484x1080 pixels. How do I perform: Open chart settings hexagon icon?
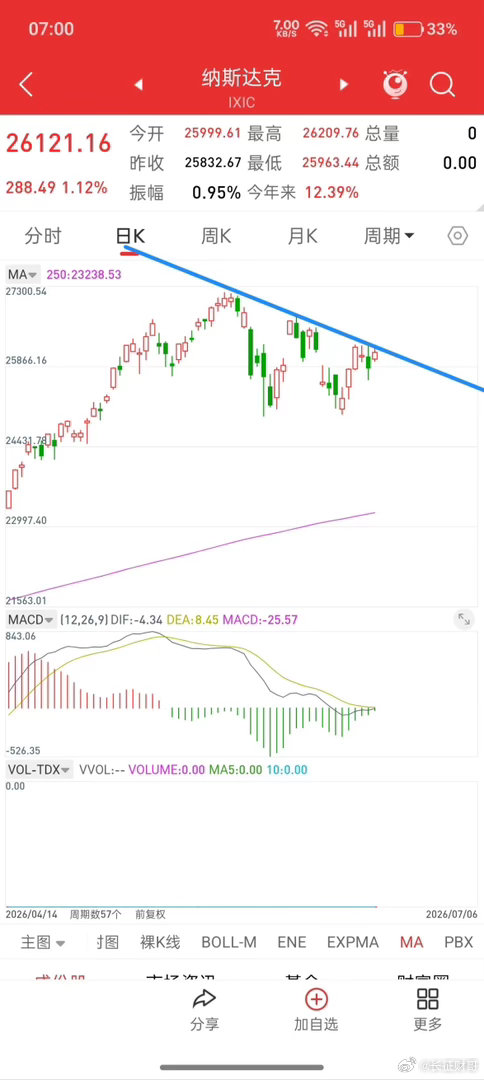pyautogui.click(x=458, y=236)
